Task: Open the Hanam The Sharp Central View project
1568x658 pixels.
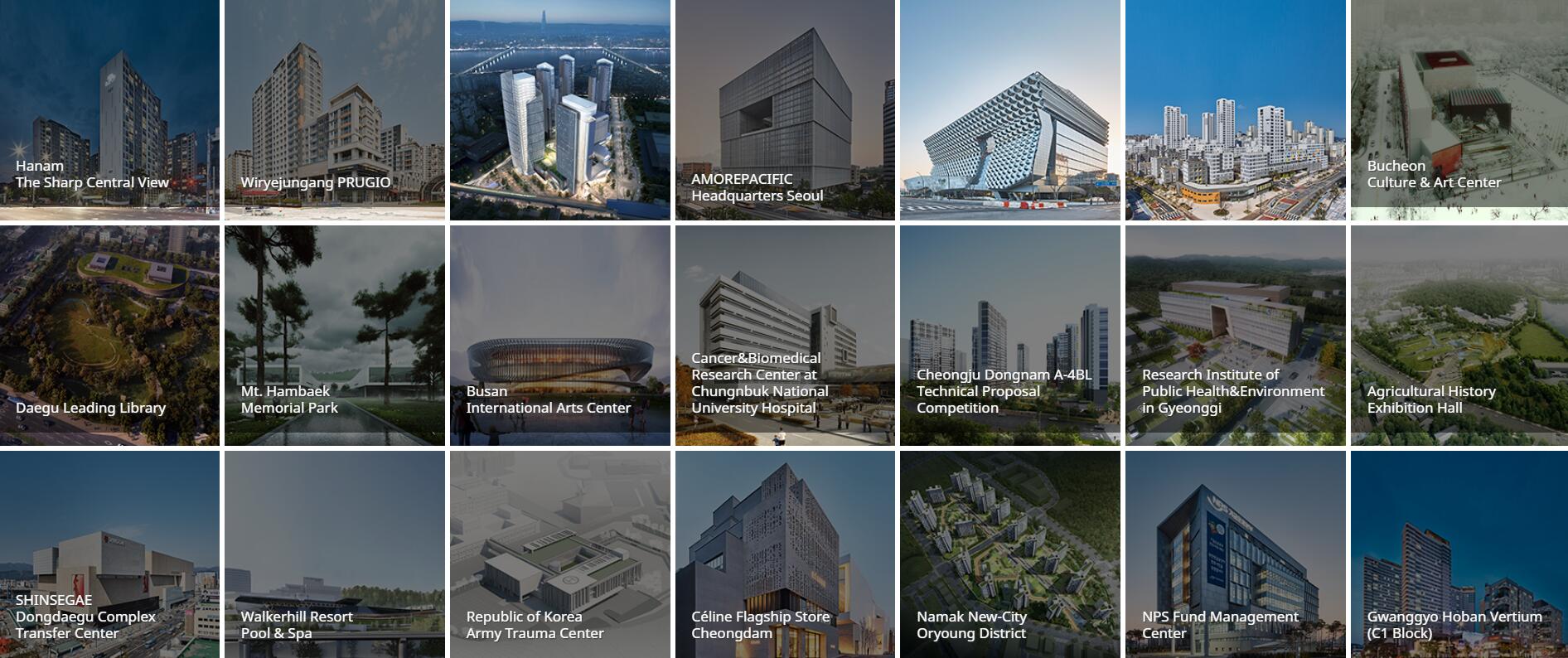Action: point(109,109)
